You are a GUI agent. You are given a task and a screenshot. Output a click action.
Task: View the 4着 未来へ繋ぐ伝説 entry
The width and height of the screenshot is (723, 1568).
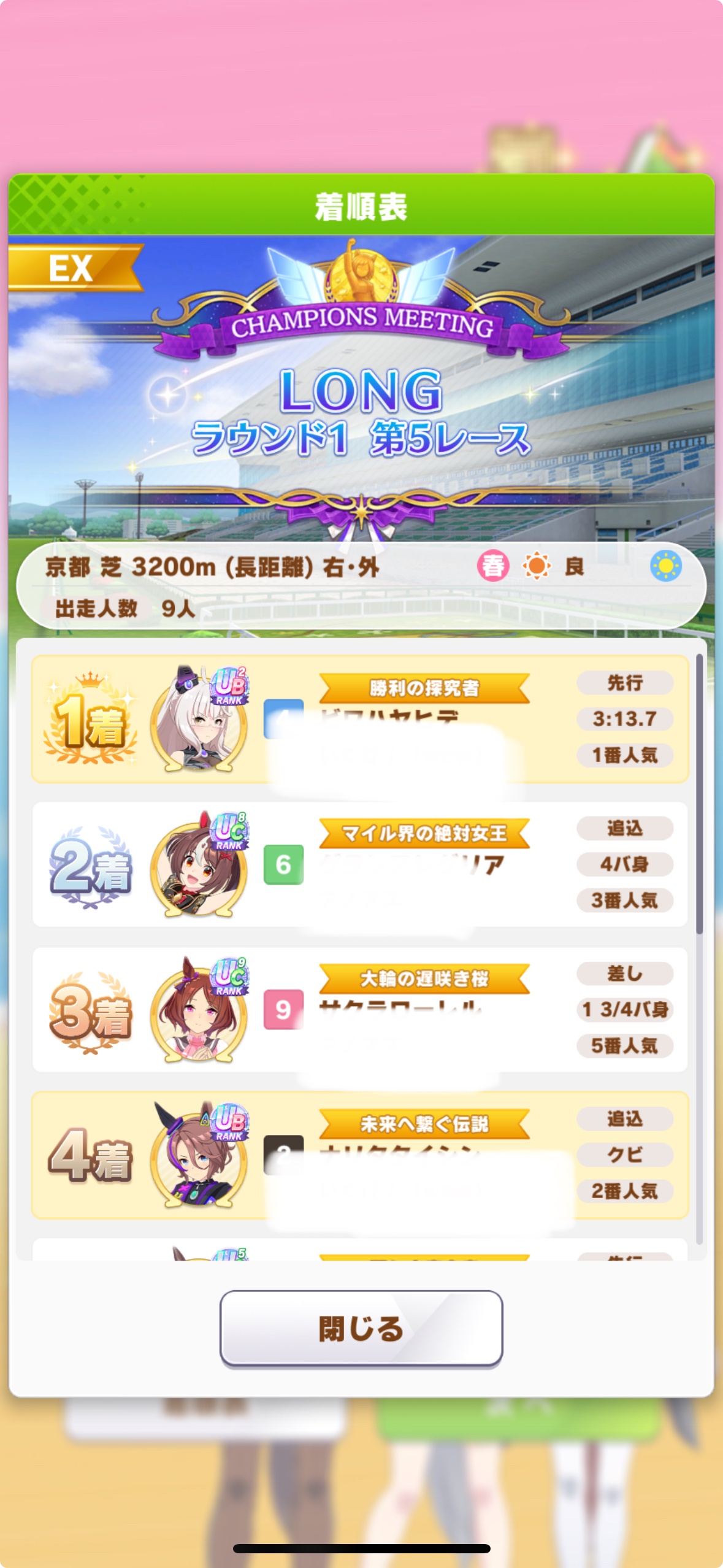point(360,1155)
